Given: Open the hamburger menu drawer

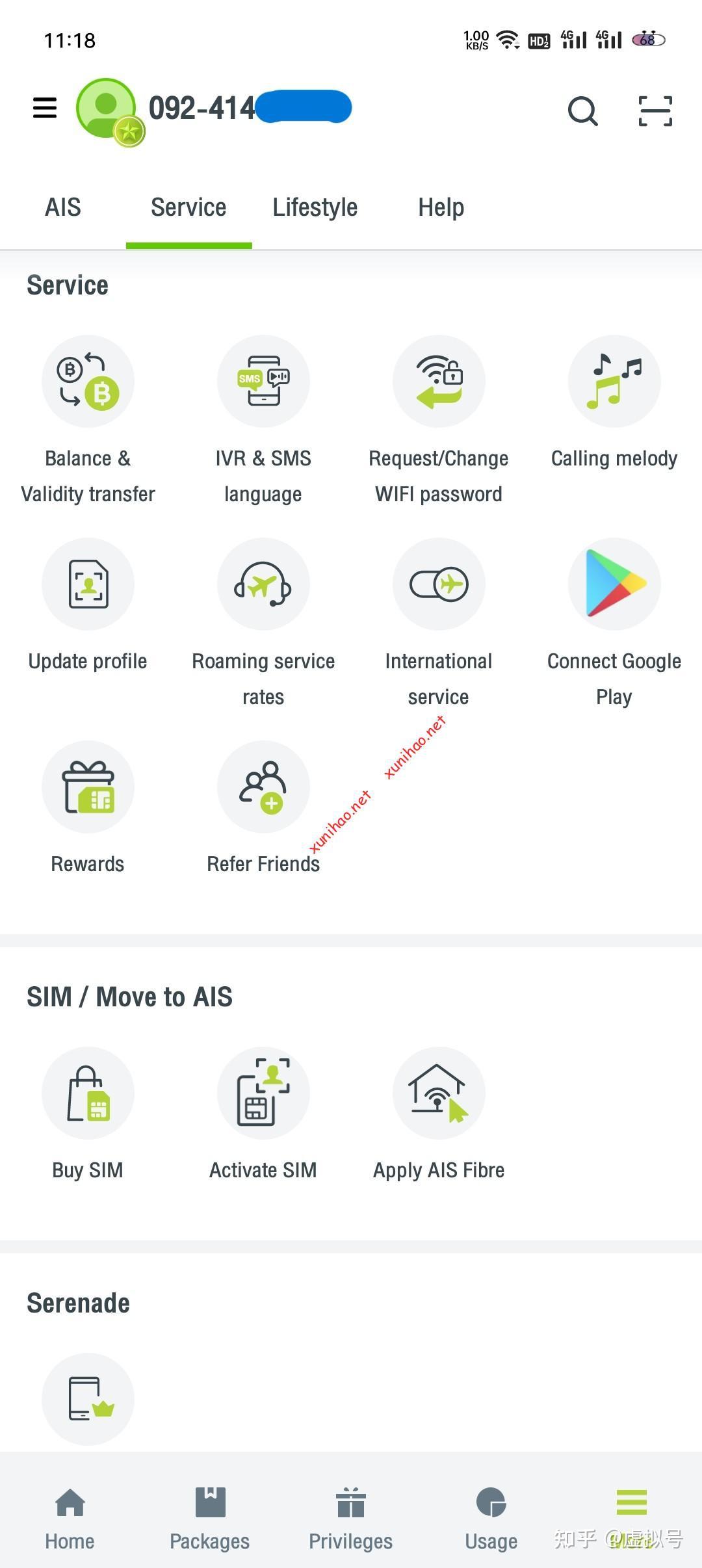Looking at the screenshot, I should tap(45, 108).
